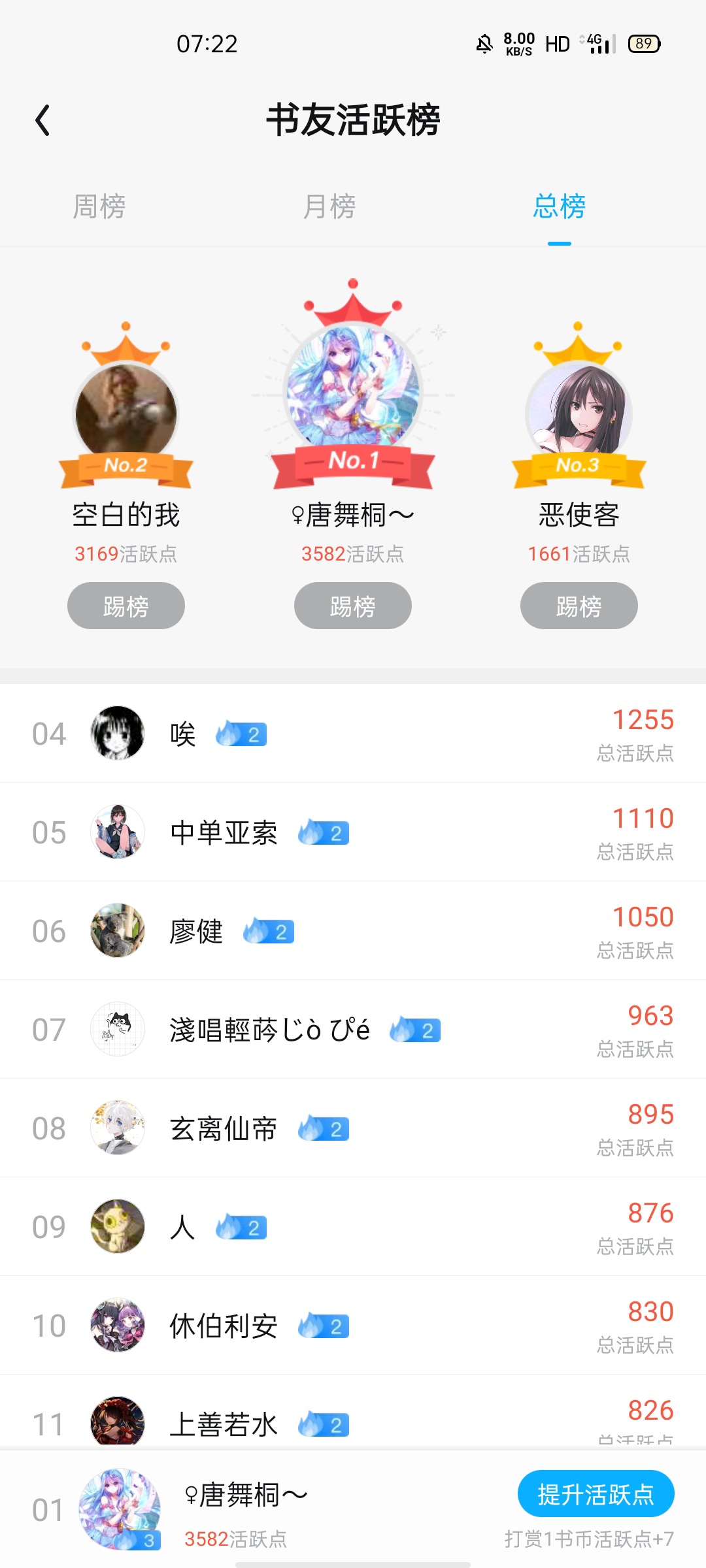Screen dimensions: 706x1568
Task: Open the No.2 avatar of 空白的我
Action: [x=126, y=413]
